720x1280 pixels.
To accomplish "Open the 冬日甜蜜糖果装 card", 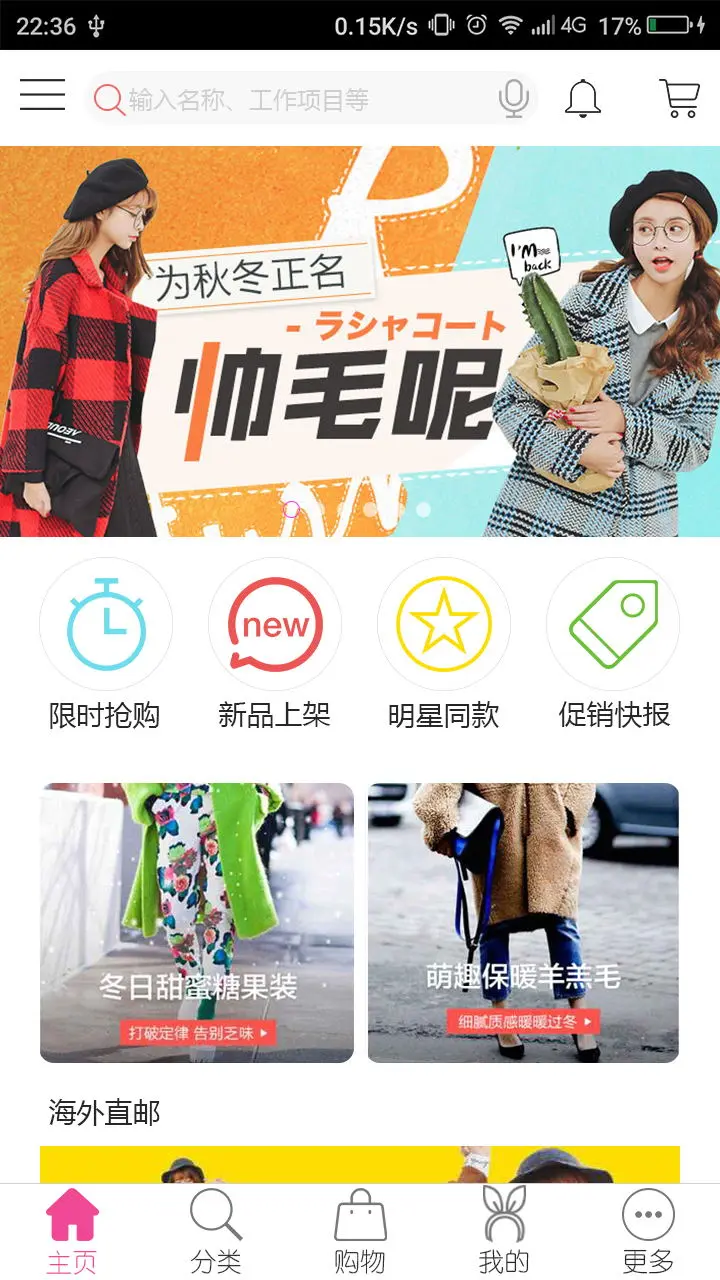I will (197, 922).
